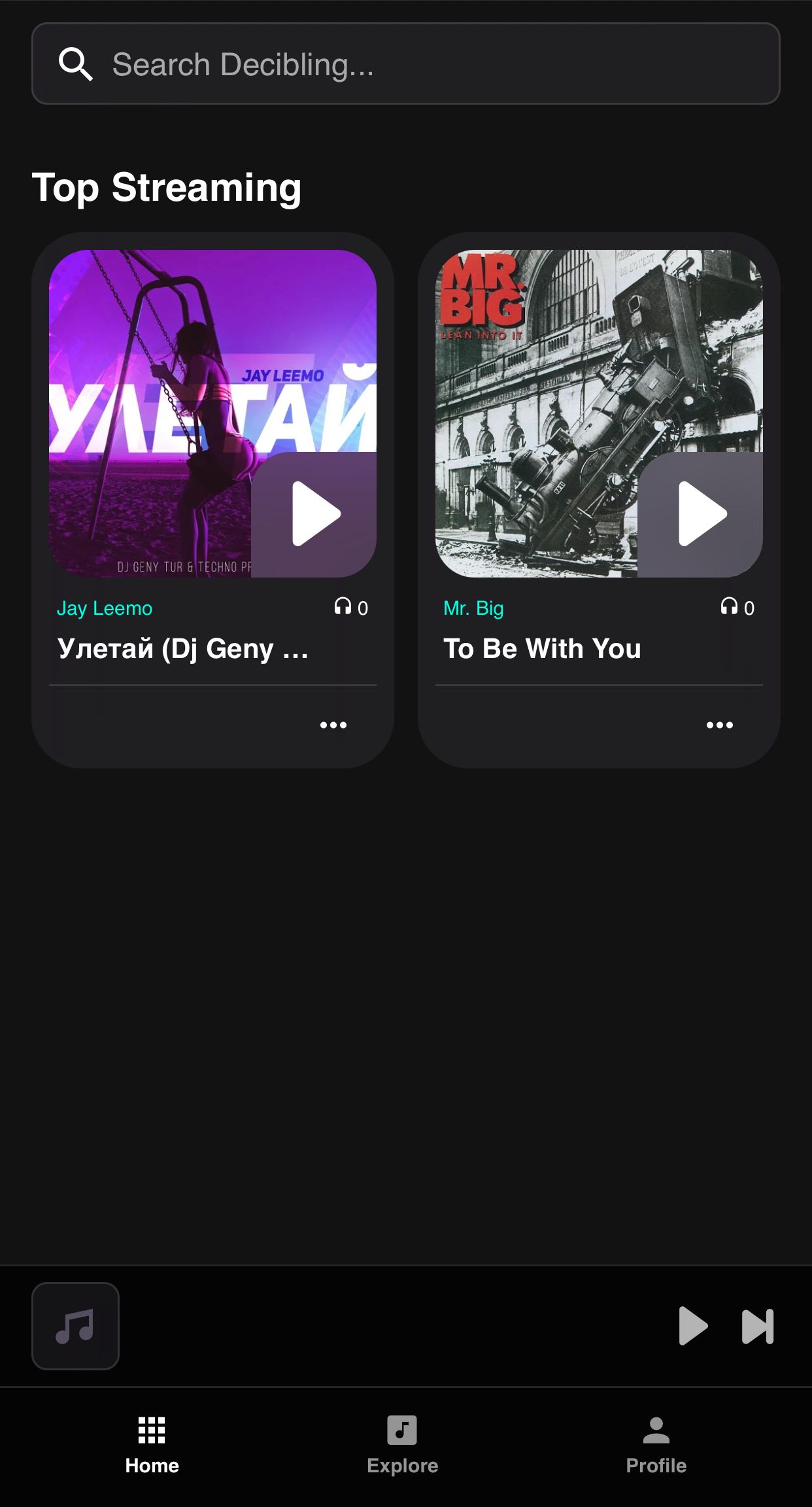
Task: Select the music note icon in the mini player
Action: [x=75, y=1326]
